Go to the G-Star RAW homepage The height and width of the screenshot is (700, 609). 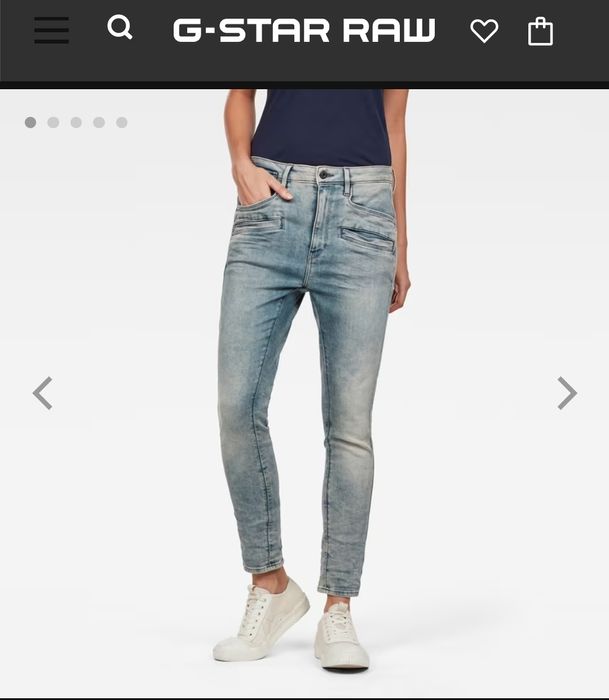[304, 31]
